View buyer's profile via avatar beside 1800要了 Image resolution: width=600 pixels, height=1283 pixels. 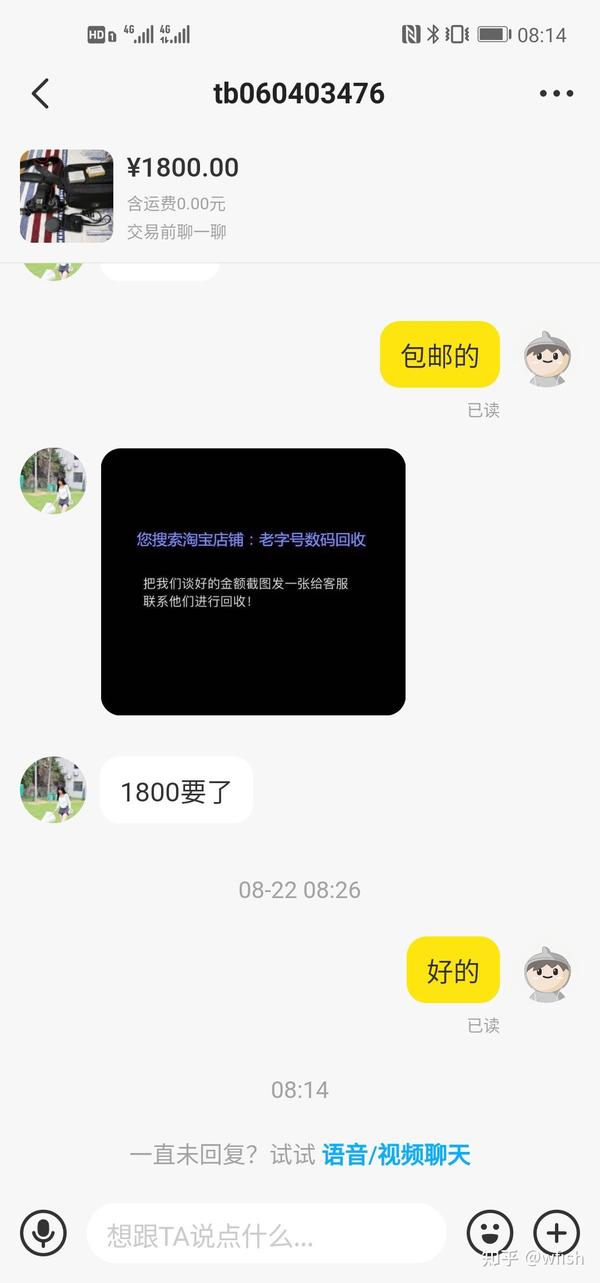click(53, 789)
